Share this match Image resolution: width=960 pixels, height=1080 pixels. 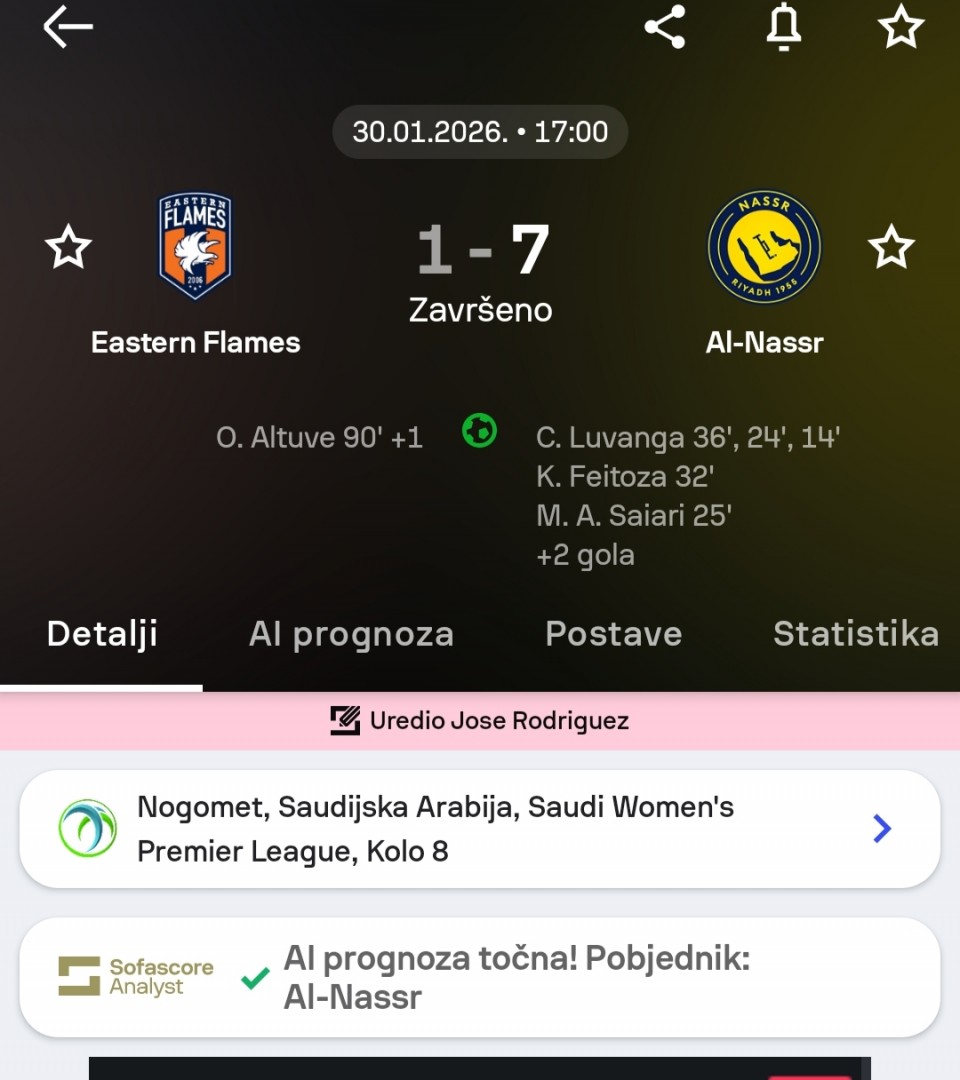pos(665,27)
